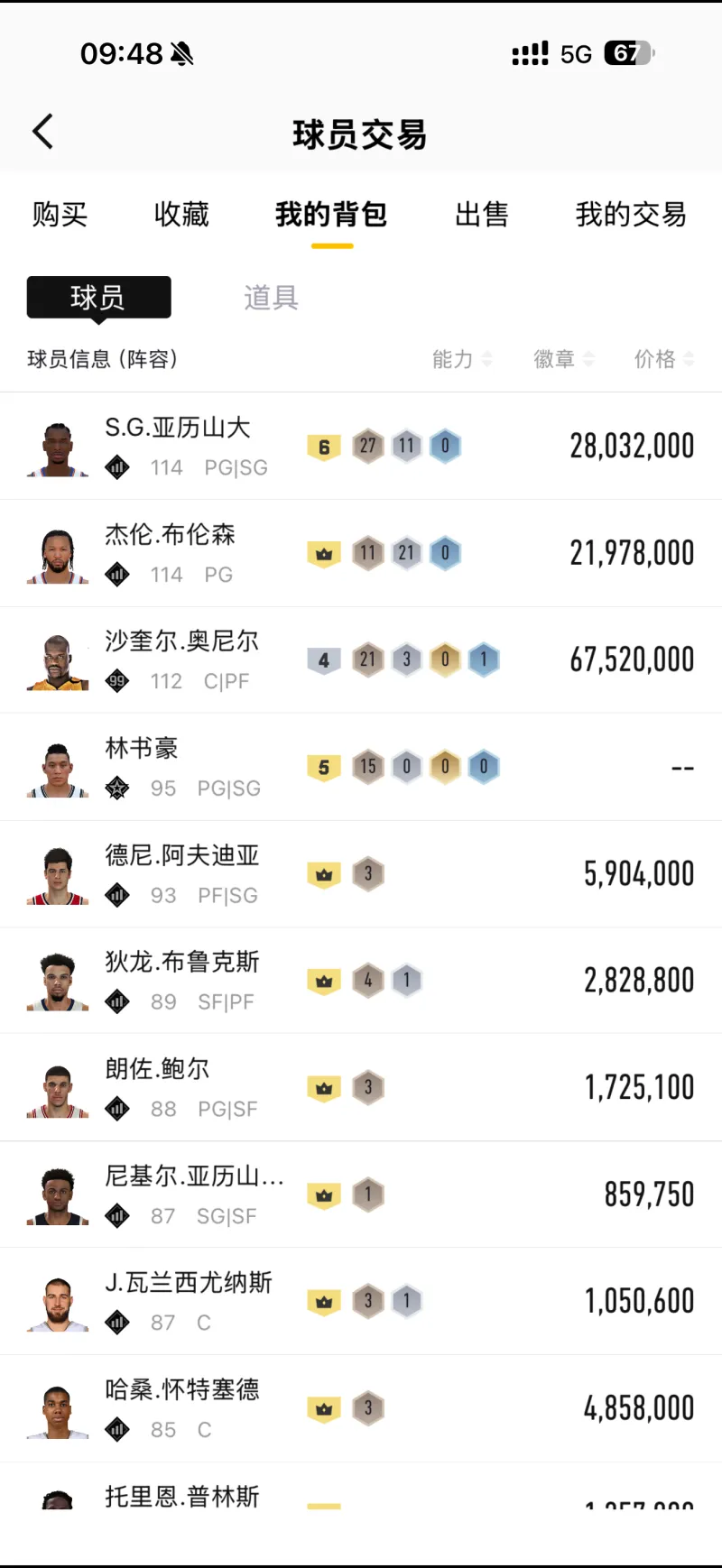
Task: Open the 我的交易 tab
Action: tap(631, 215)
